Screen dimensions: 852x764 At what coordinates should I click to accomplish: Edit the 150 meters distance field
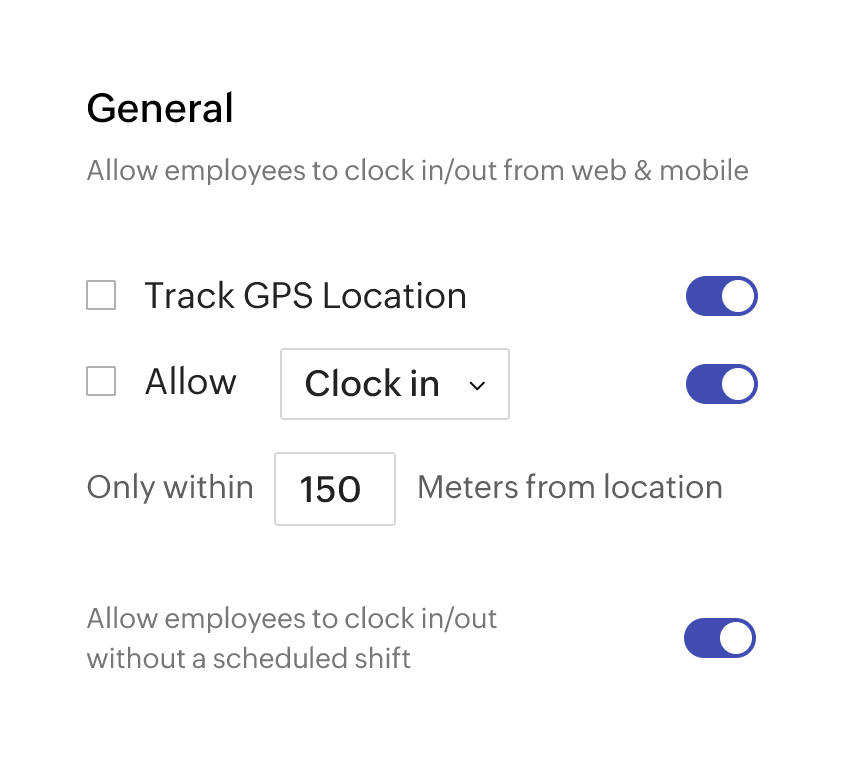tap(335, 489)
